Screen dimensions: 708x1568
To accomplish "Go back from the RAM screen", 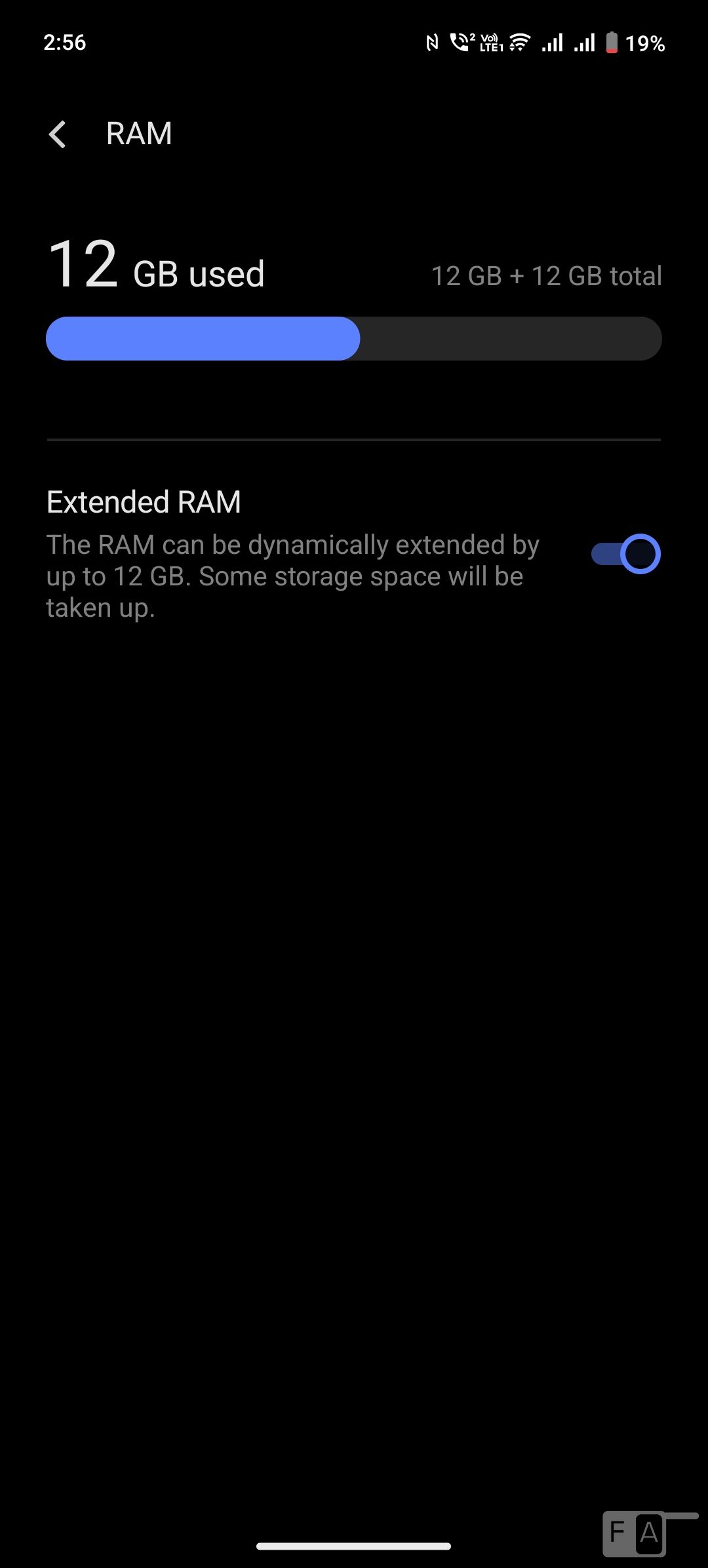I will pyautogui.click(x=58, y=134).
